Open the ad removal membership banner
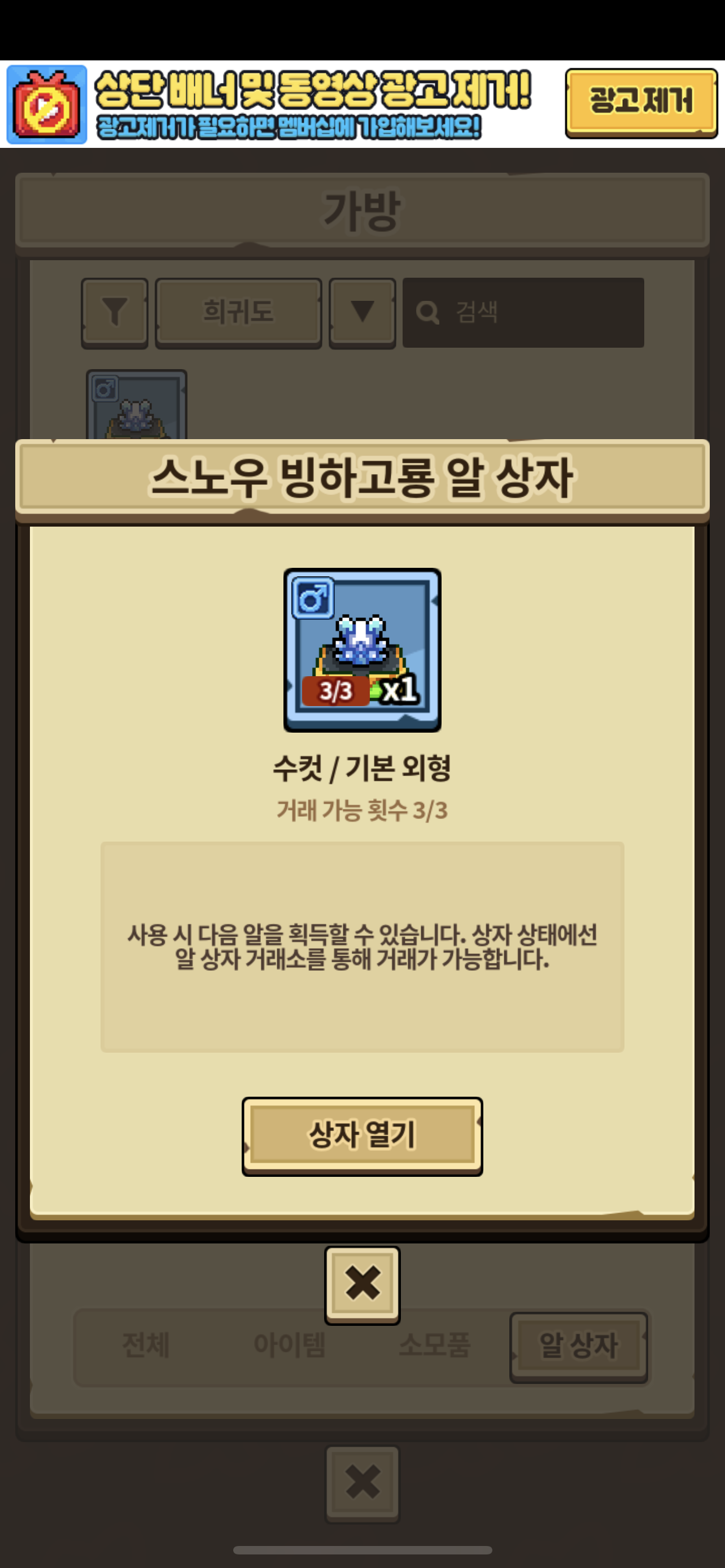Image resolution: width=725 pixels, height=1568 pixels. point(286,104)
